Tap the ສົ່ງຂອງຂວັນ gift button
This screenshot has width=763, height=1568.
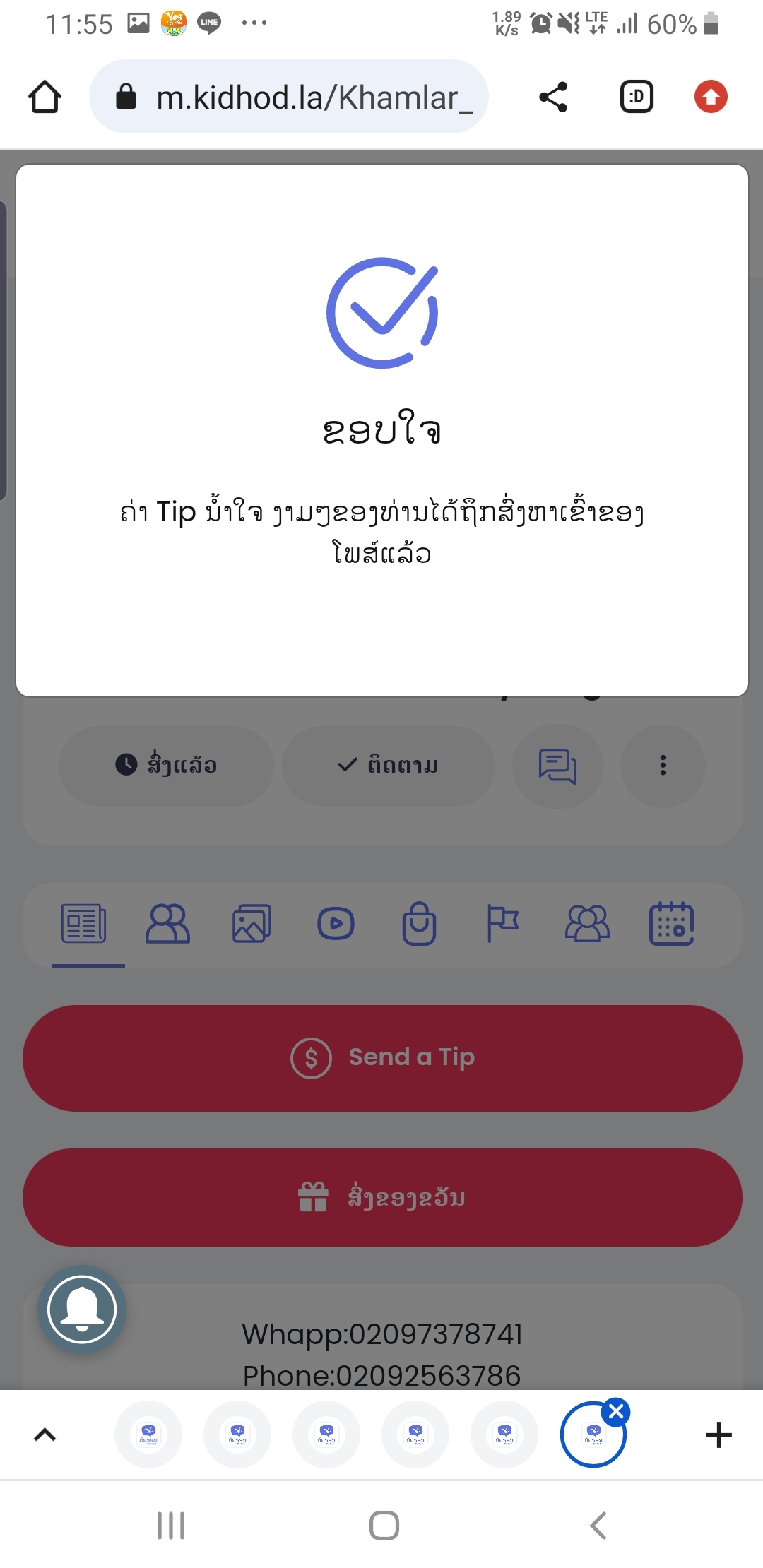(x=382, y=1197)
